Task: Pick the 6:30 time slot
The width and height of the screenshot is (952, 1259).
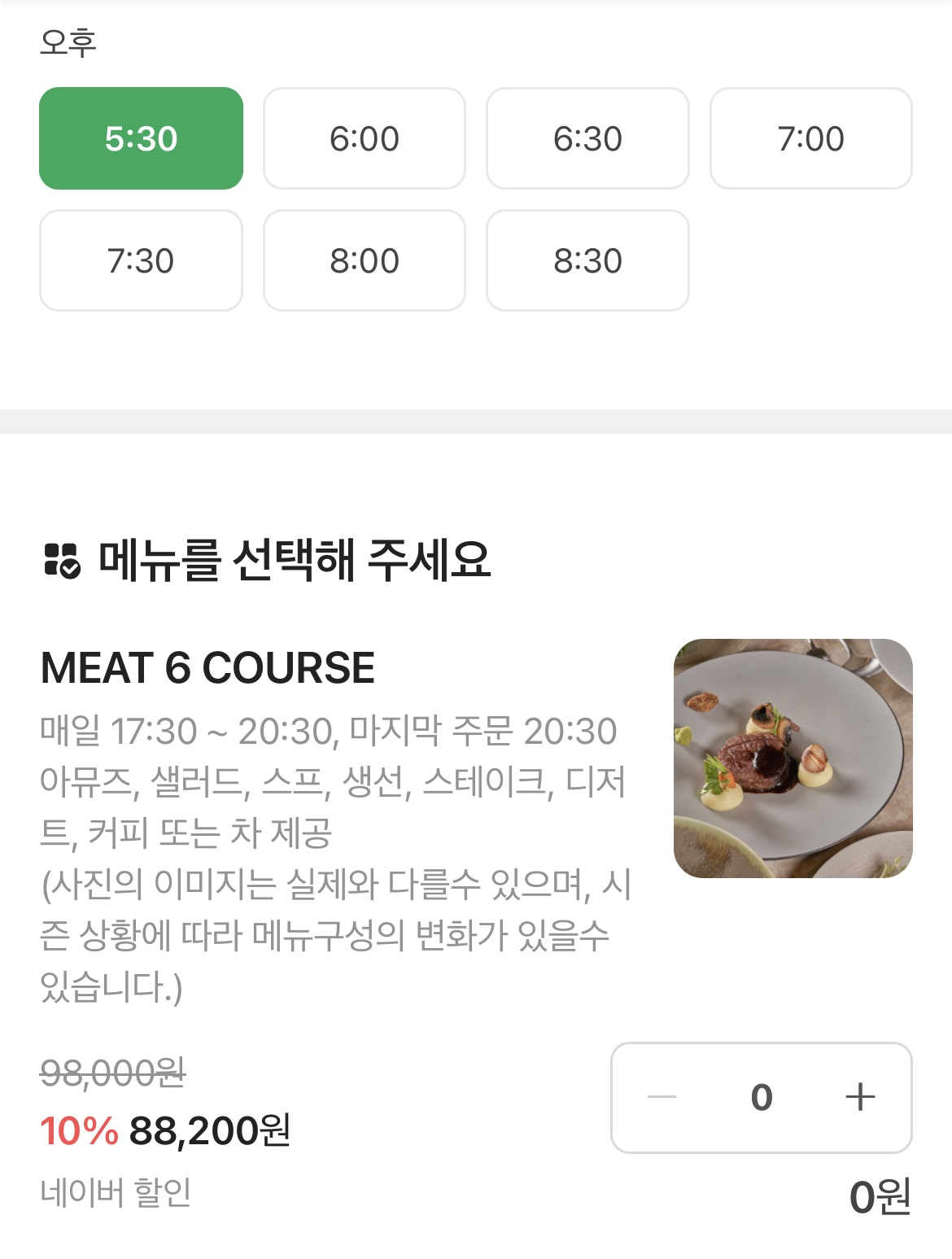Action: point(587,138)
